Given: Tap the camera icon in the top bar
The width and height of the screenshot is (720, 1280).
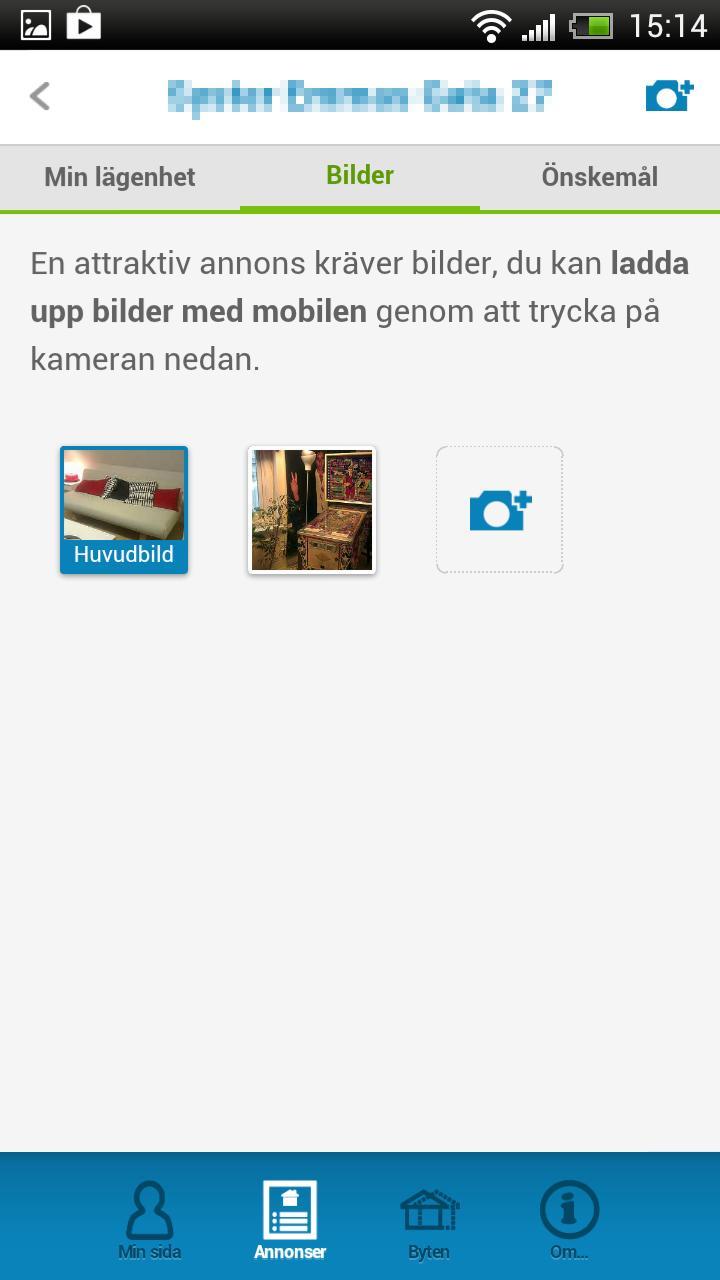Looking at the screenshot, I should tap(668, 95).
